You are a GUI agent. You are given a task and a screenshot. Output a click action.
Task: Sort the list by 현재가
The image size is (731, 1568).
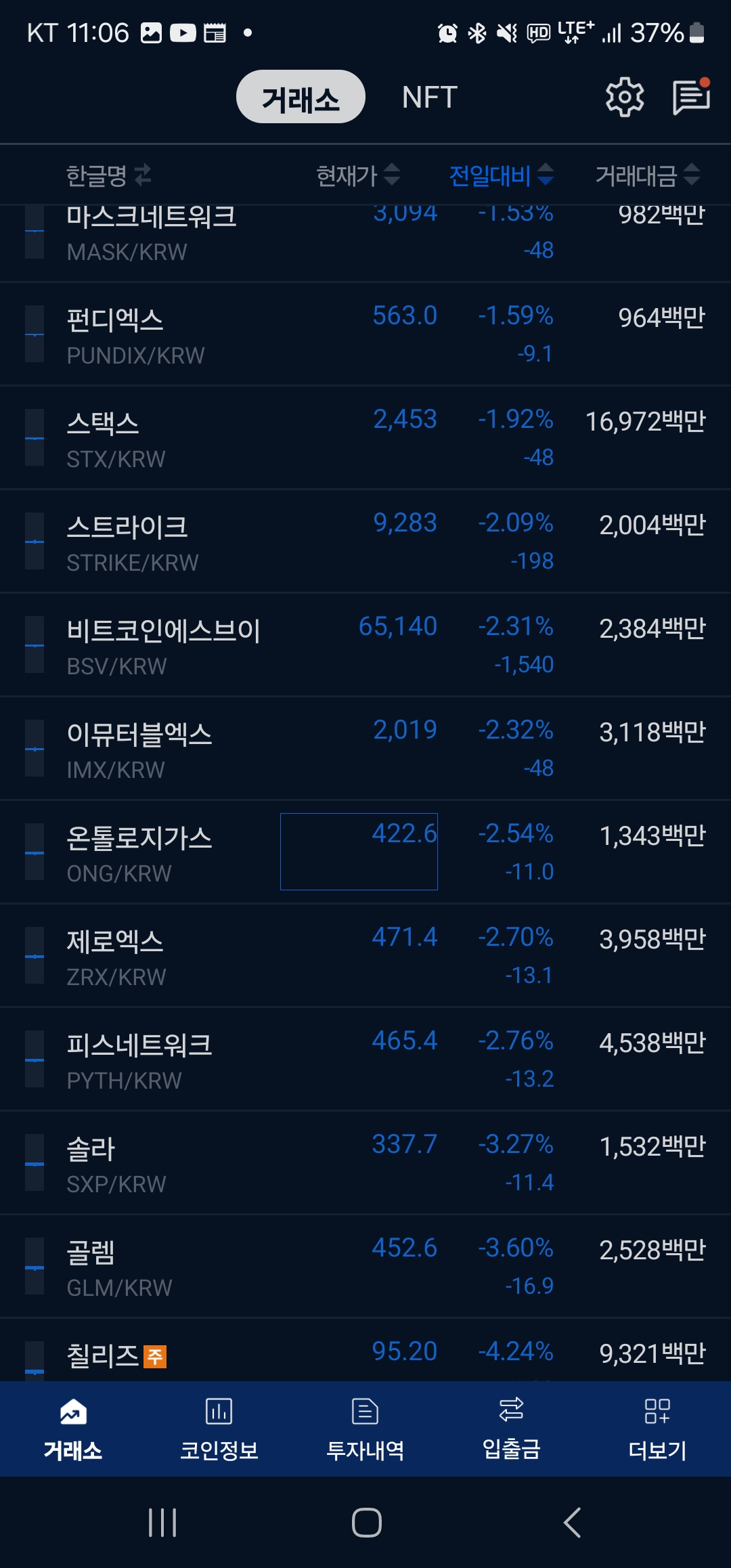(359, 176)
